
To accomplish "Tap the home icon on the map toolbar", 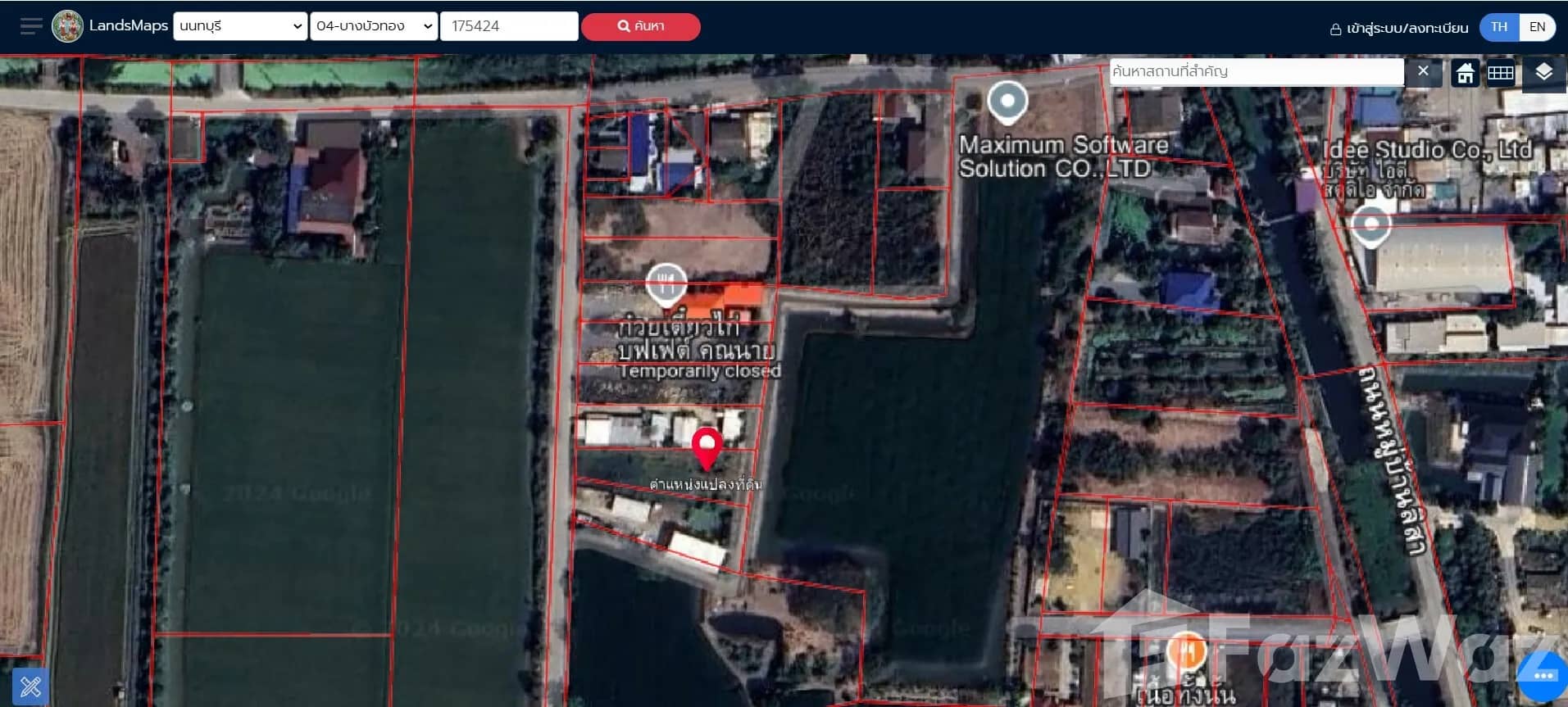I will (x=1465, y=73).
